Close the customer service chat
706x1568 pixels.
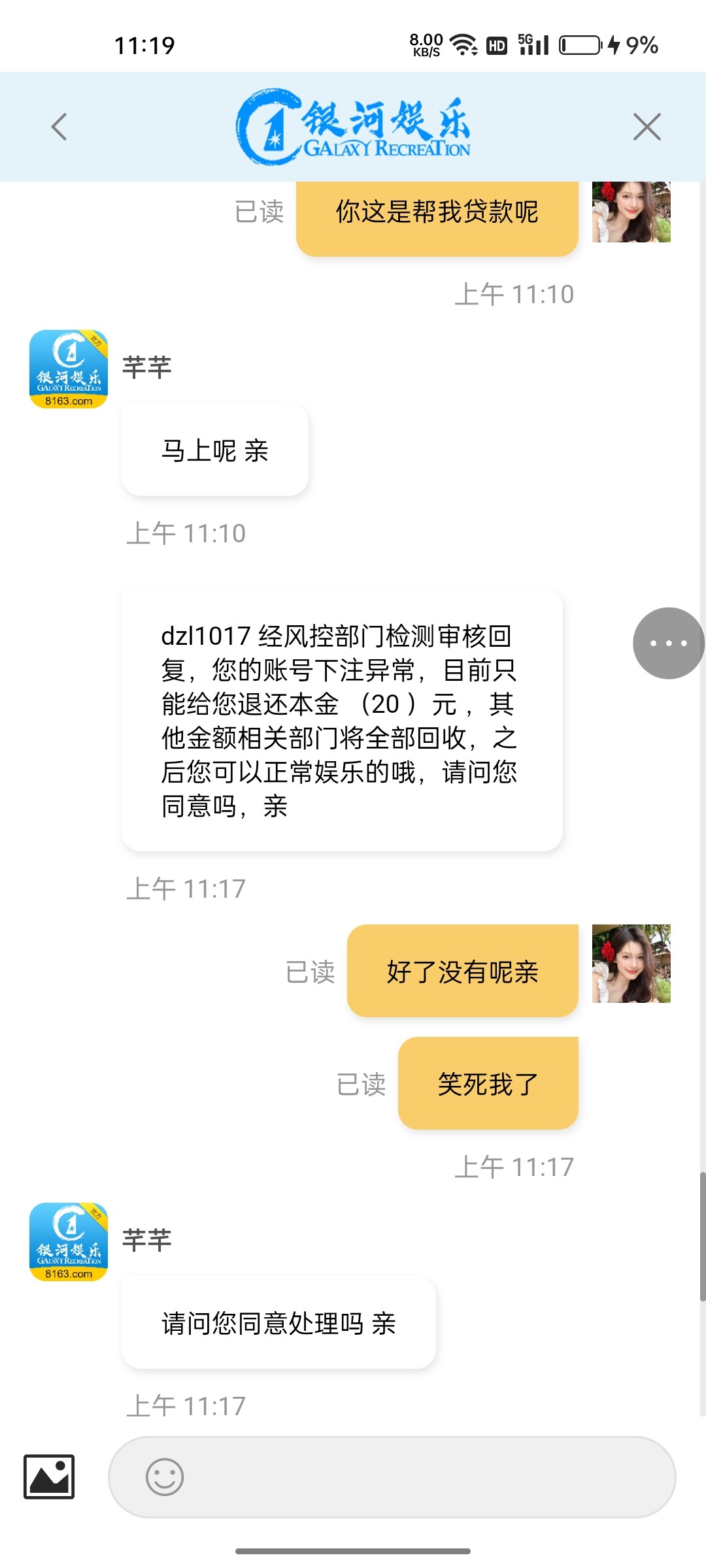pyautogui.click(x=647, y=127)
